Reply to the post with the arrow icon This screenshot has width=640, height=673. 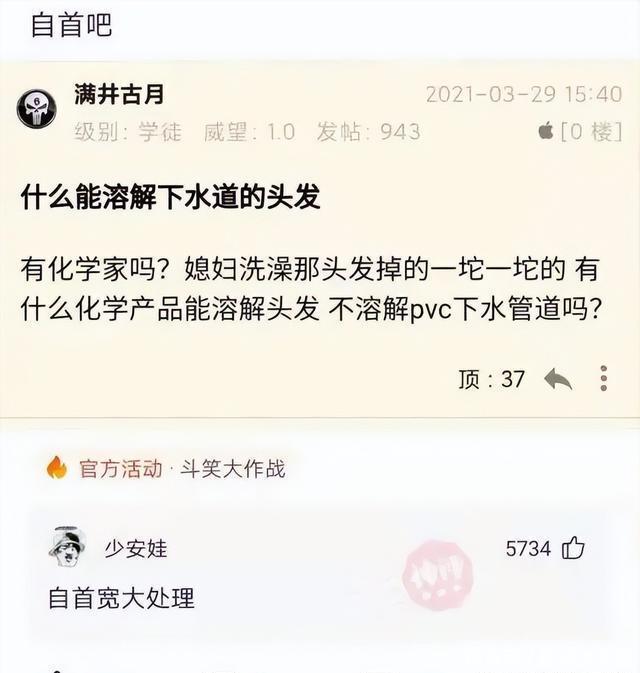pyautogui.click(x=557, y=379)
